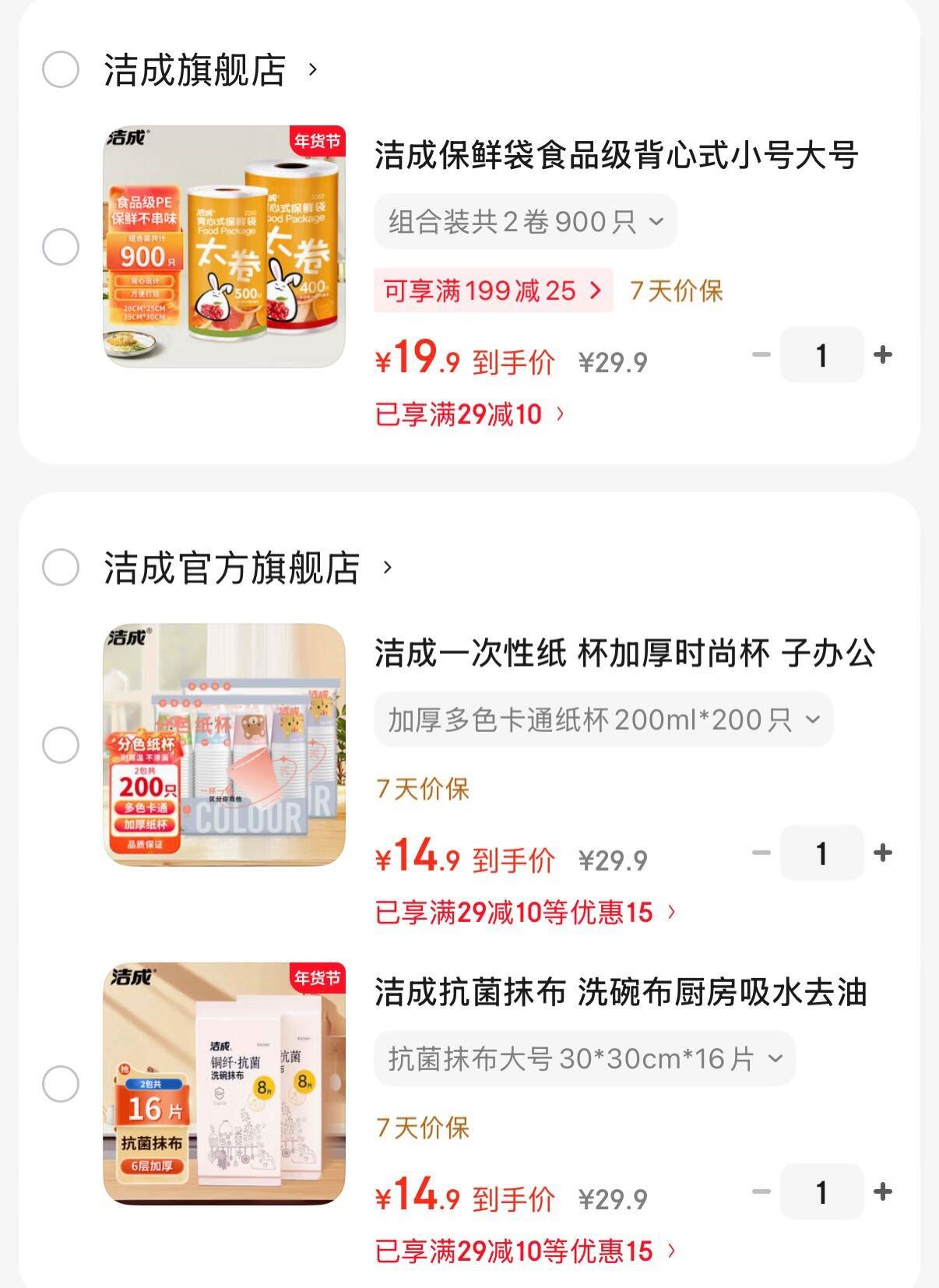Increase quantity of 抗菌抹布

(883, 1191)
